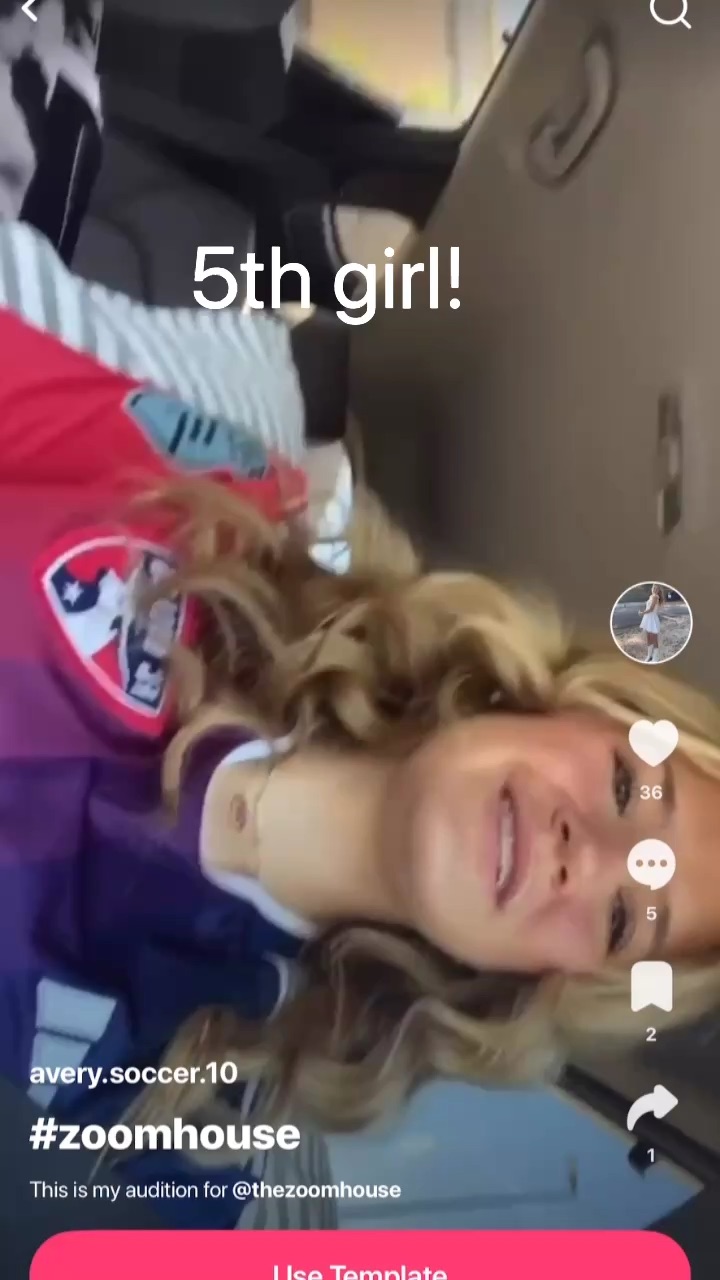Open the comments on this video

coord(651,865)
